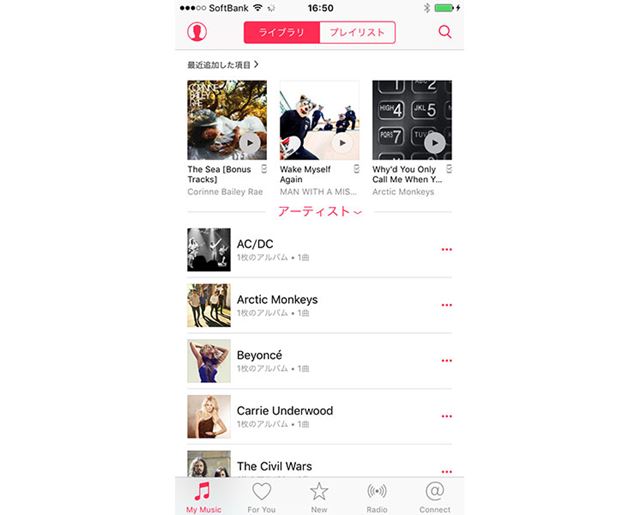Open the Carrie Underwood artist row

pyautogui.click(x=300, y=416)
